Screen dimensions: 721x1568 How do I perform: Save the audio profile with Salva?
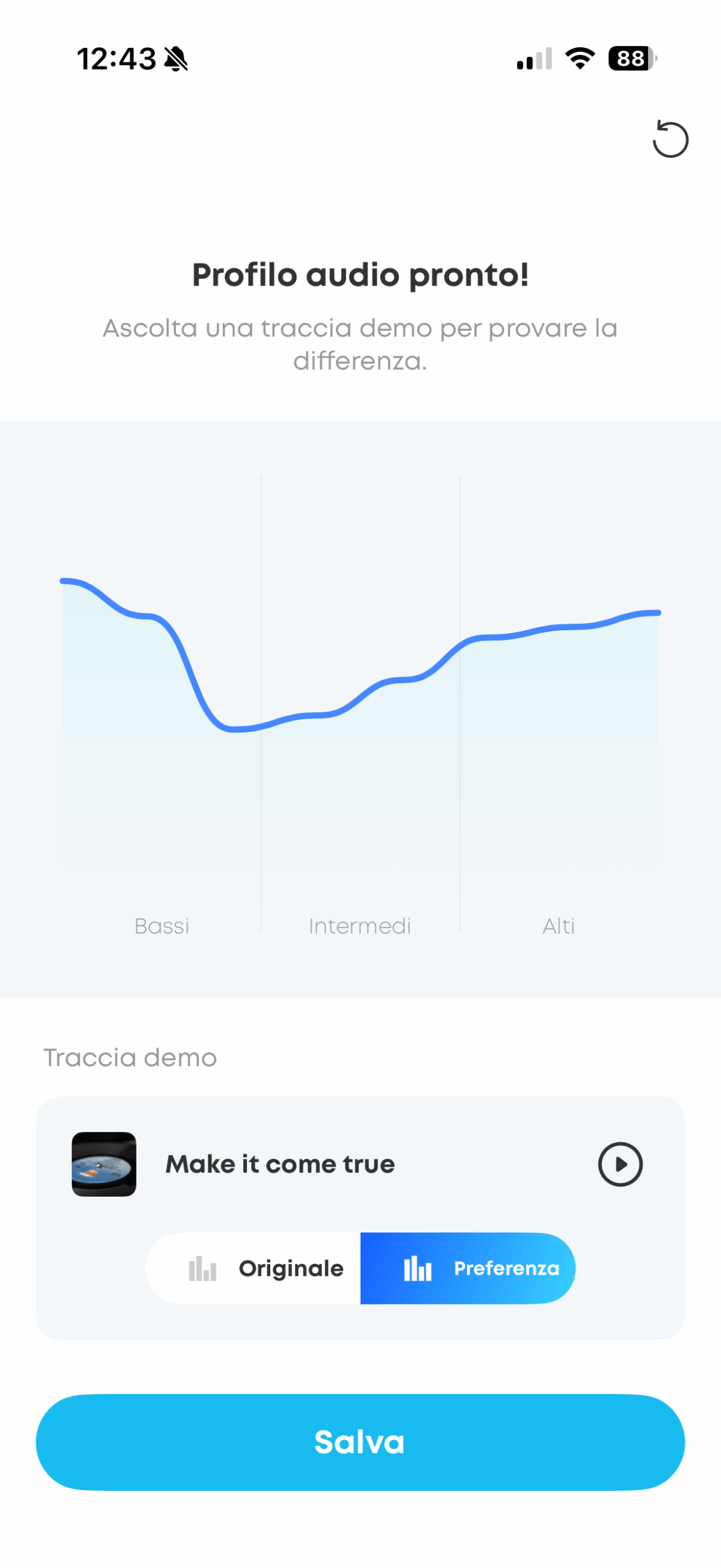[x=360, y=1441]
